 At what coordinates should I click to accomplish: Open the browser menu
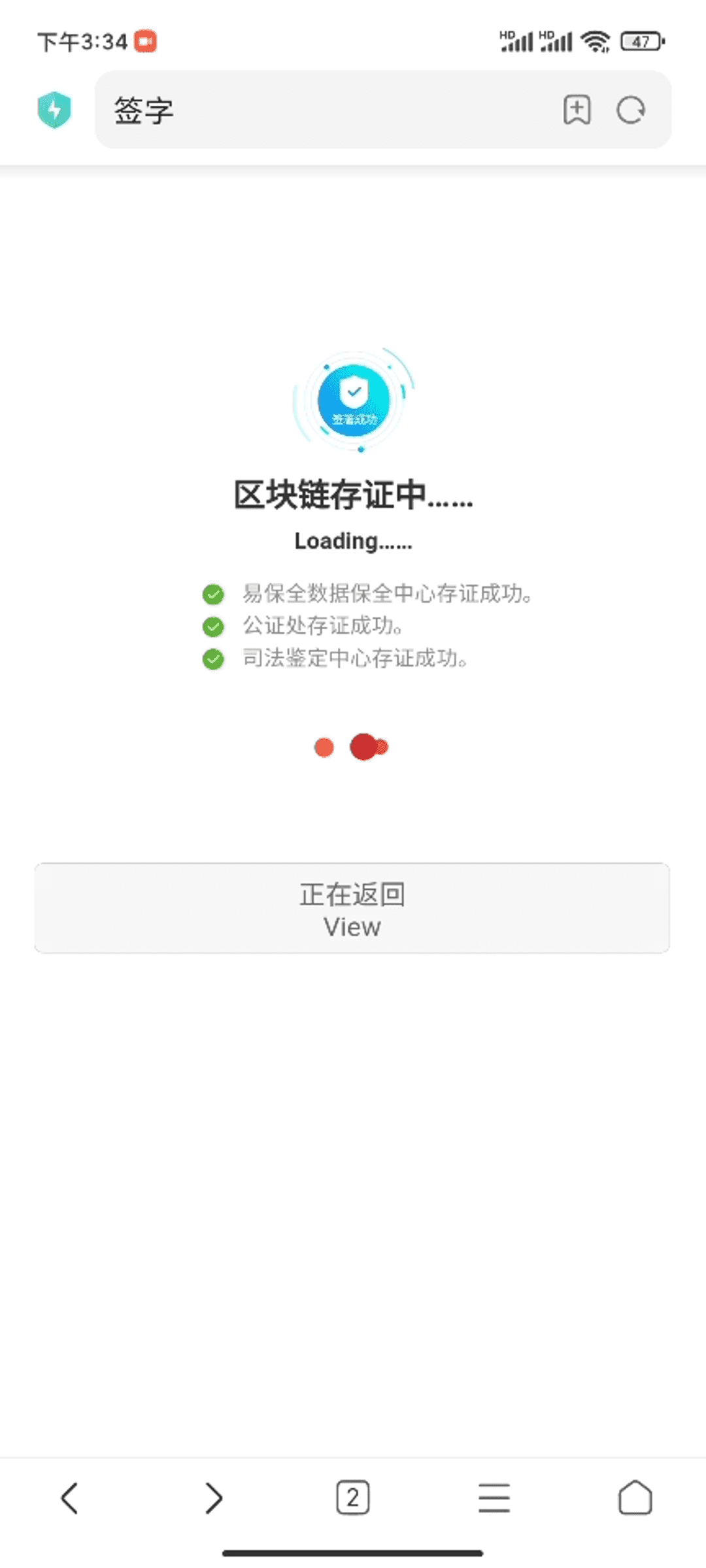point(494,1497)
